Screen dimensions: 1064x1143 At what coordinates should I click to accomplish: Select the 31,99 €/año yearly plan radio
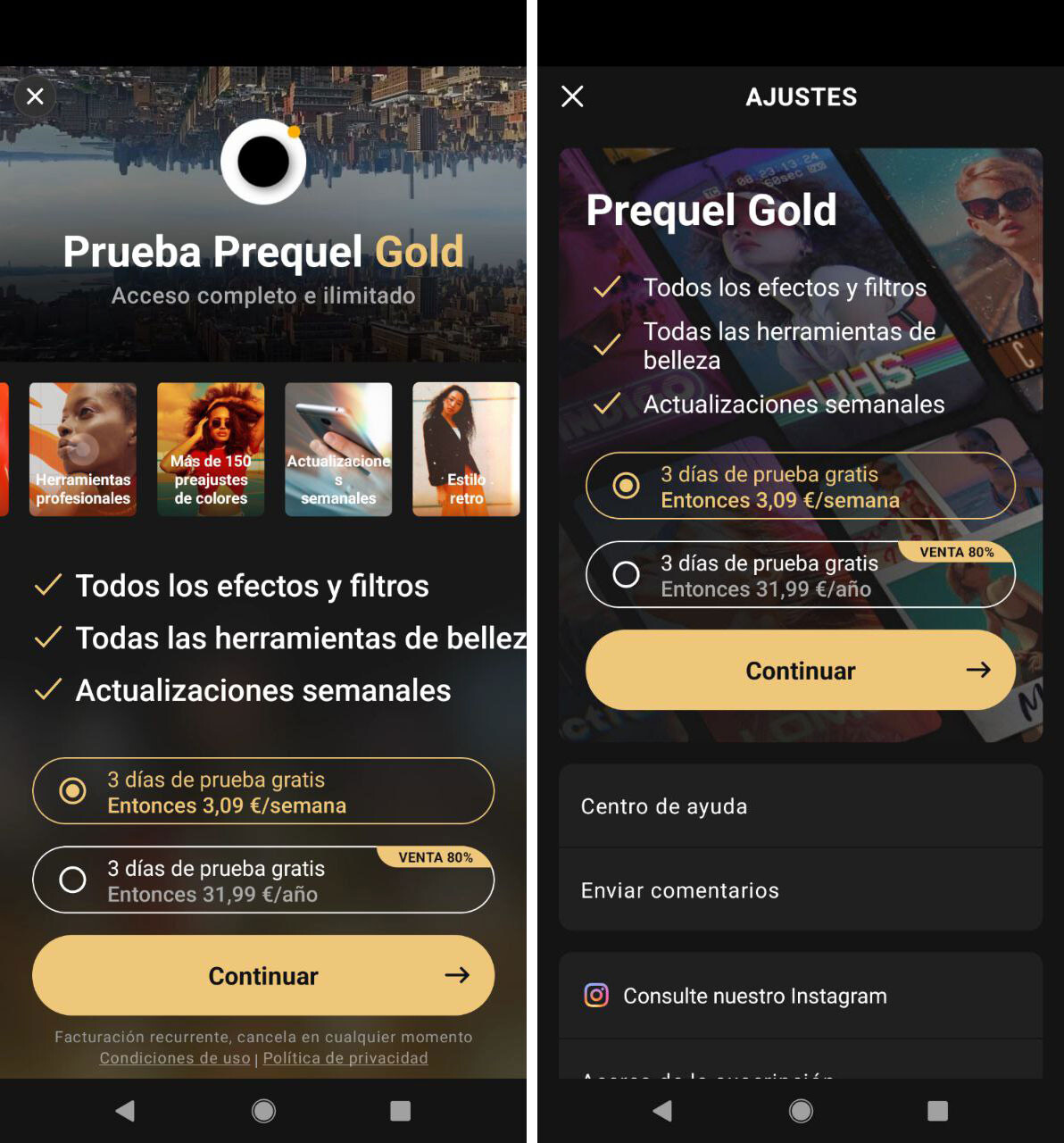coord(72,880)
